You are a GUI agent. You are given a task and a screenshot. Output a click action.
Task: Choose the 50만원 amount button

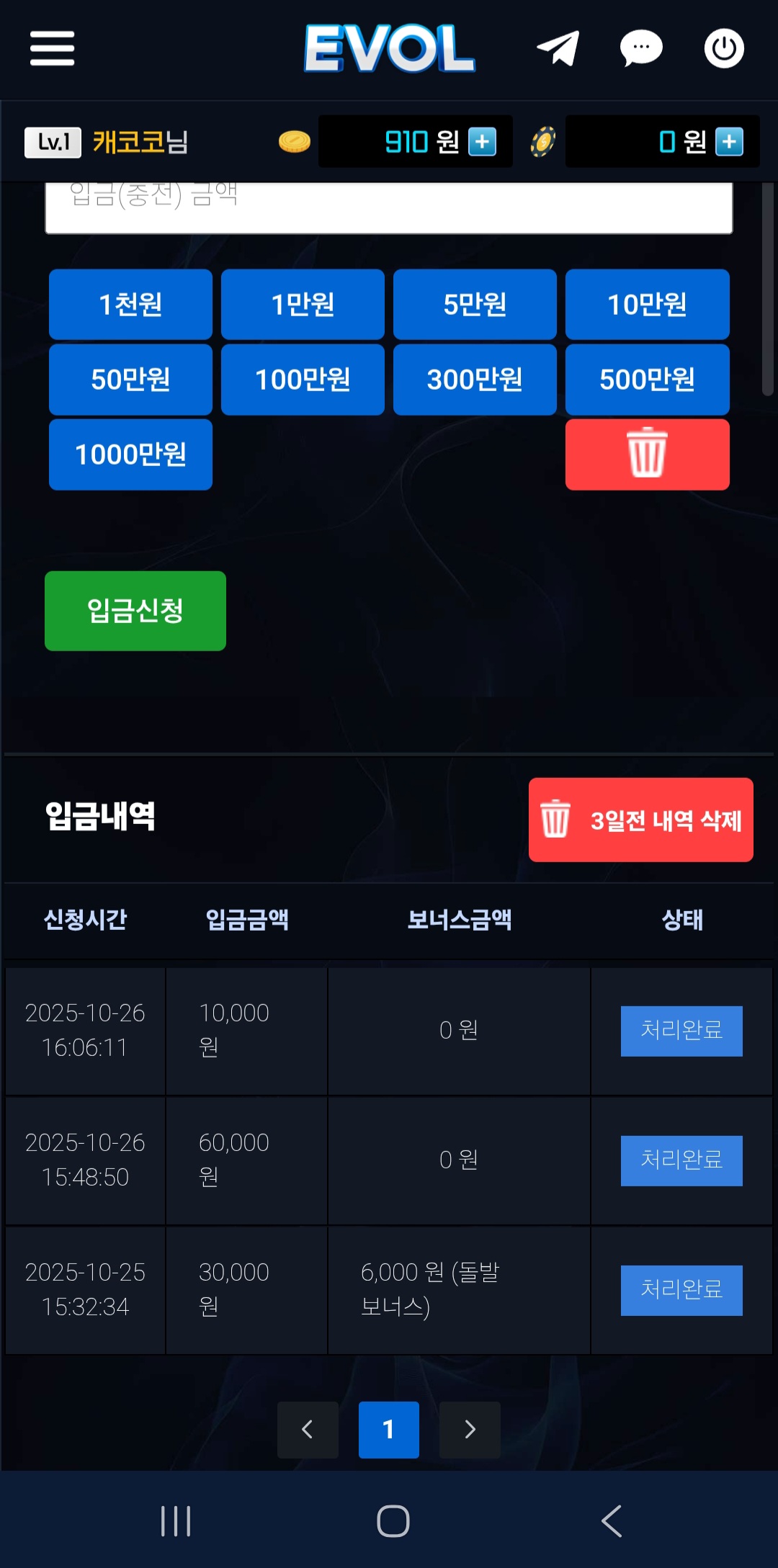coord(130,380)
